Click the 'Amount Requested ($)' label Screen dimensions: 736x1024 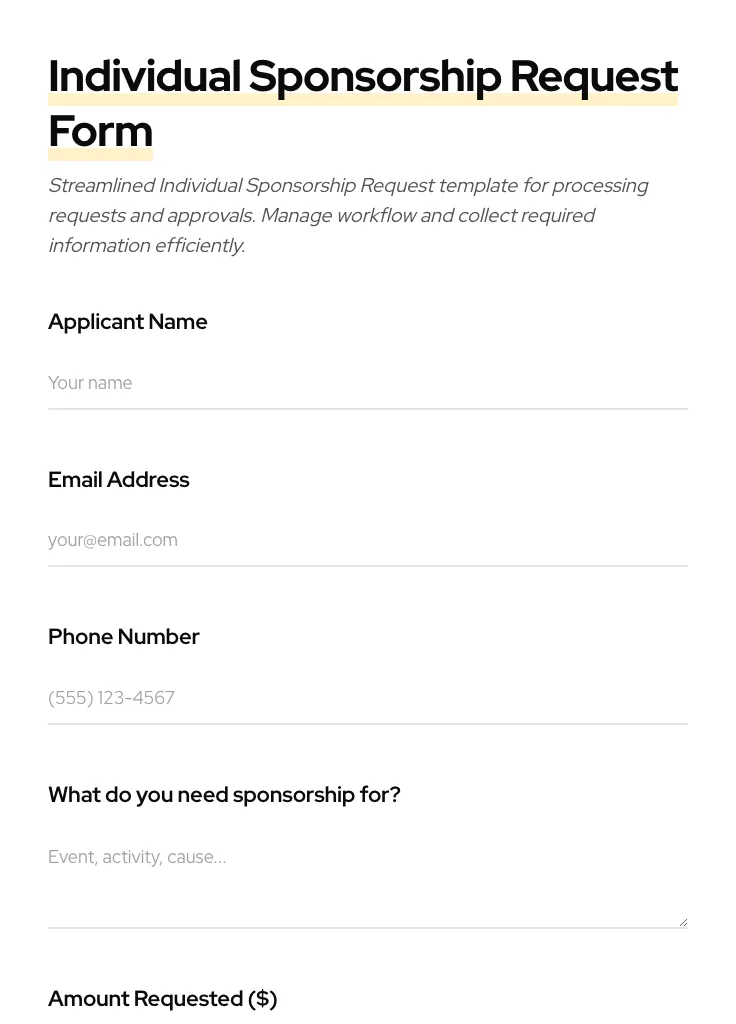(x=162, y=998)
